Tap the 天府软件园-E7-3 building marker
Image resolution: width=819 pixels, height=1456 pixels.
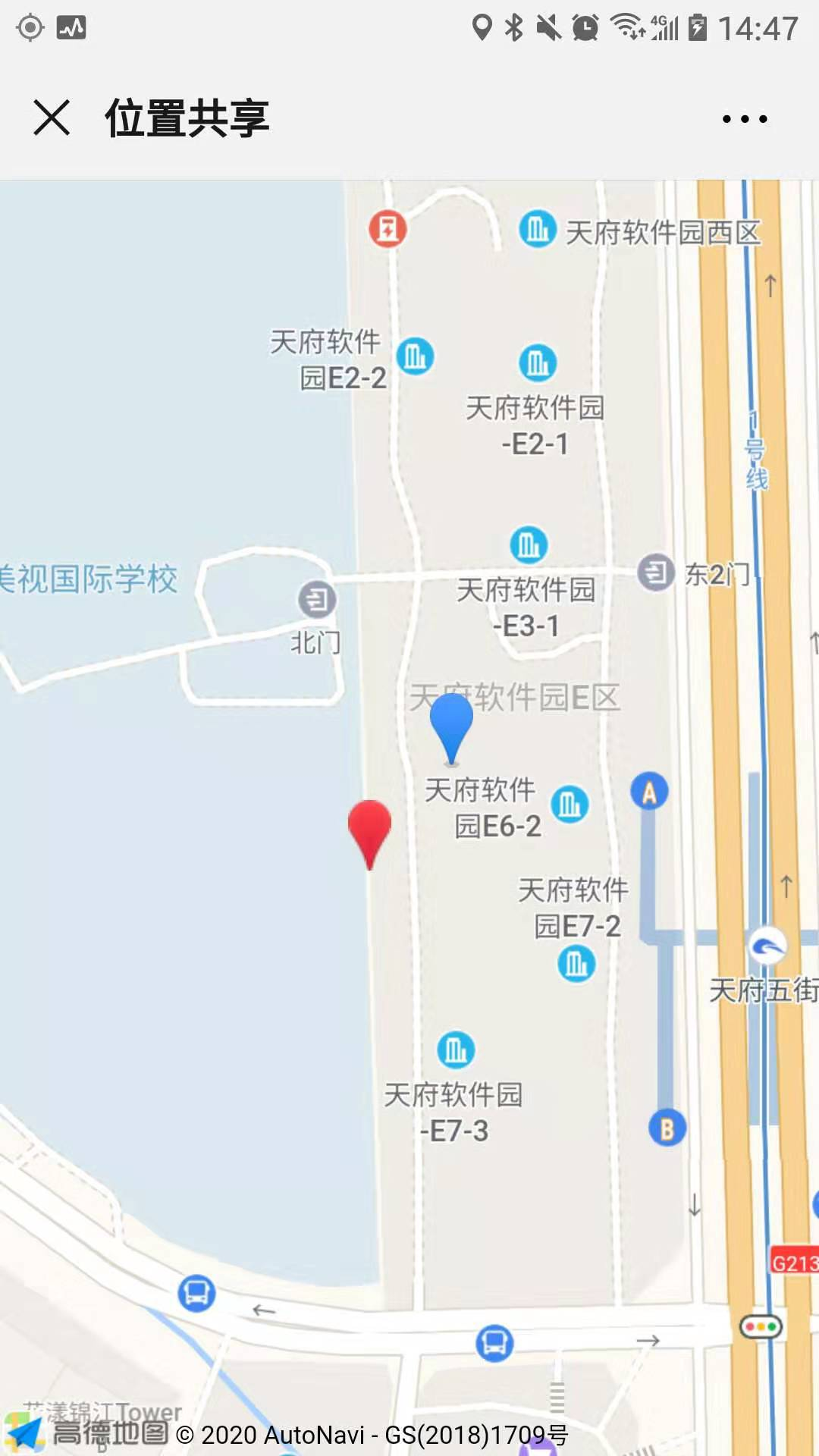pyautogui.click(x=456, y=1050)
